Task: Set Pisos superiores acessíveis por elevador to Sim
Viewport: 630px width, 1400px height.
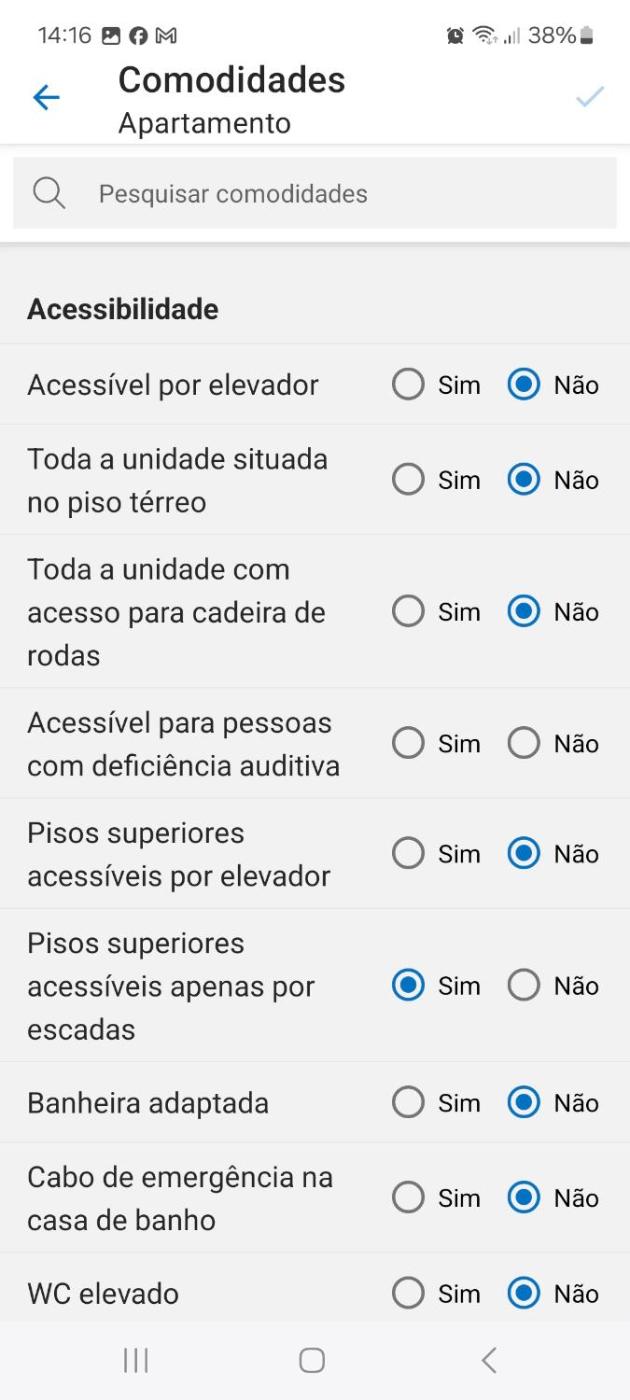Action: click(x=408, y=854)
